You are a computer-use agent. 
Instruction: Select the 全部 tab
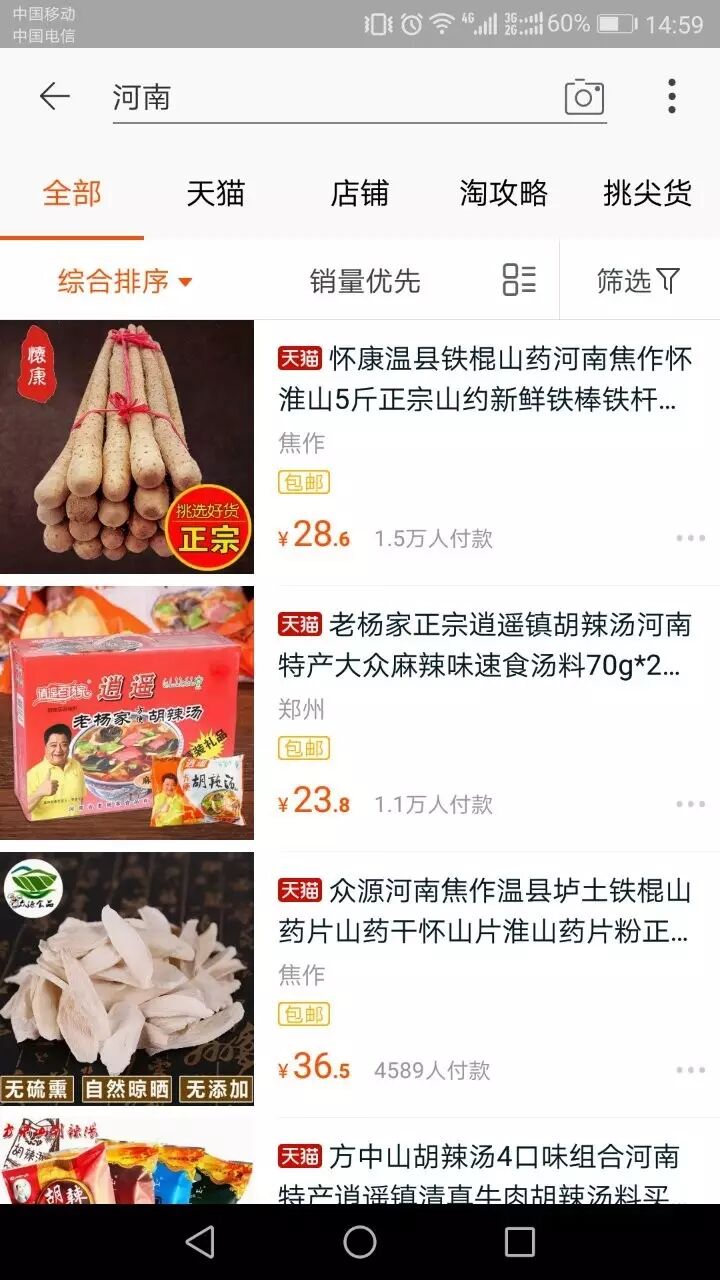pyautogui.click(x=72, y=193)
